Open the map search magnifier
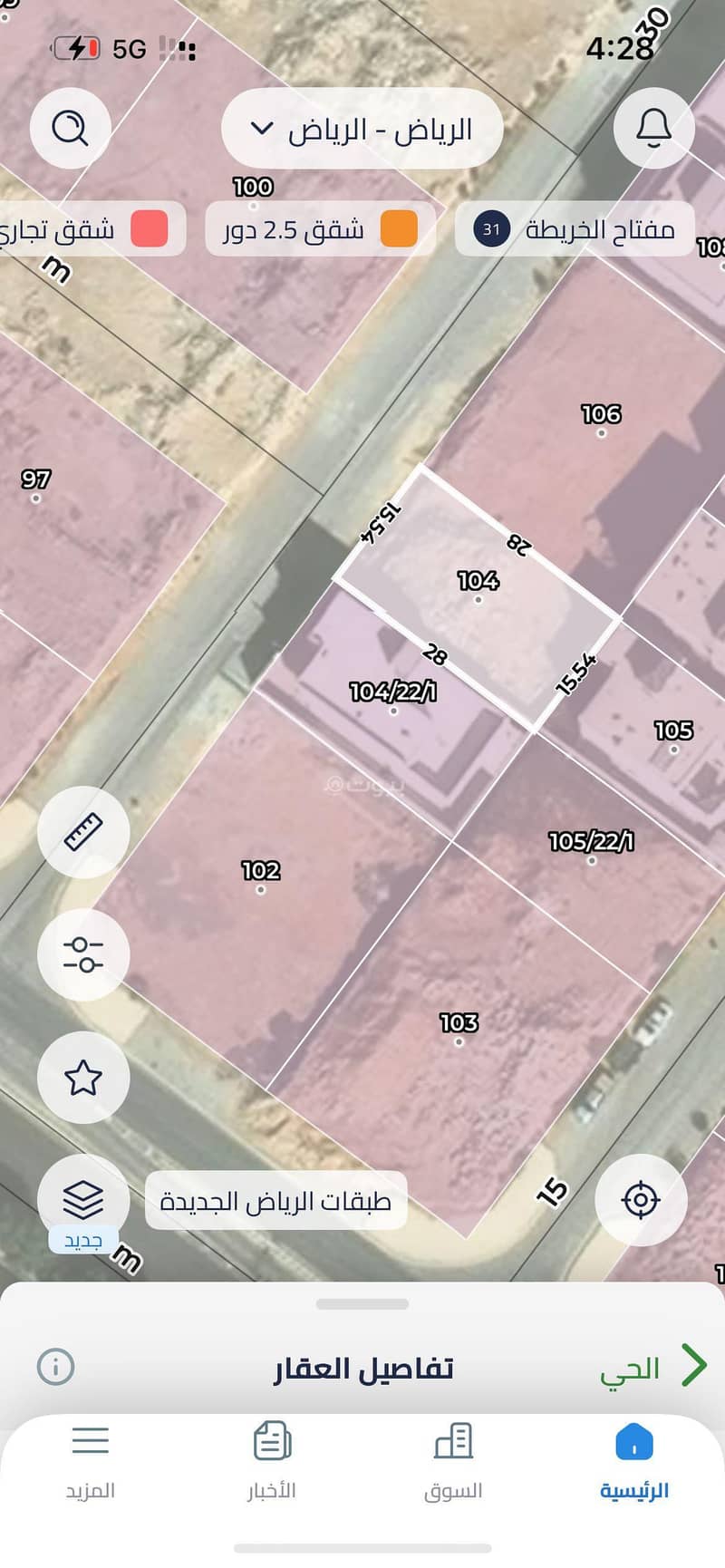Image resolution: width=725 pixels, height=1568 pixels. [x=70, y=129]
